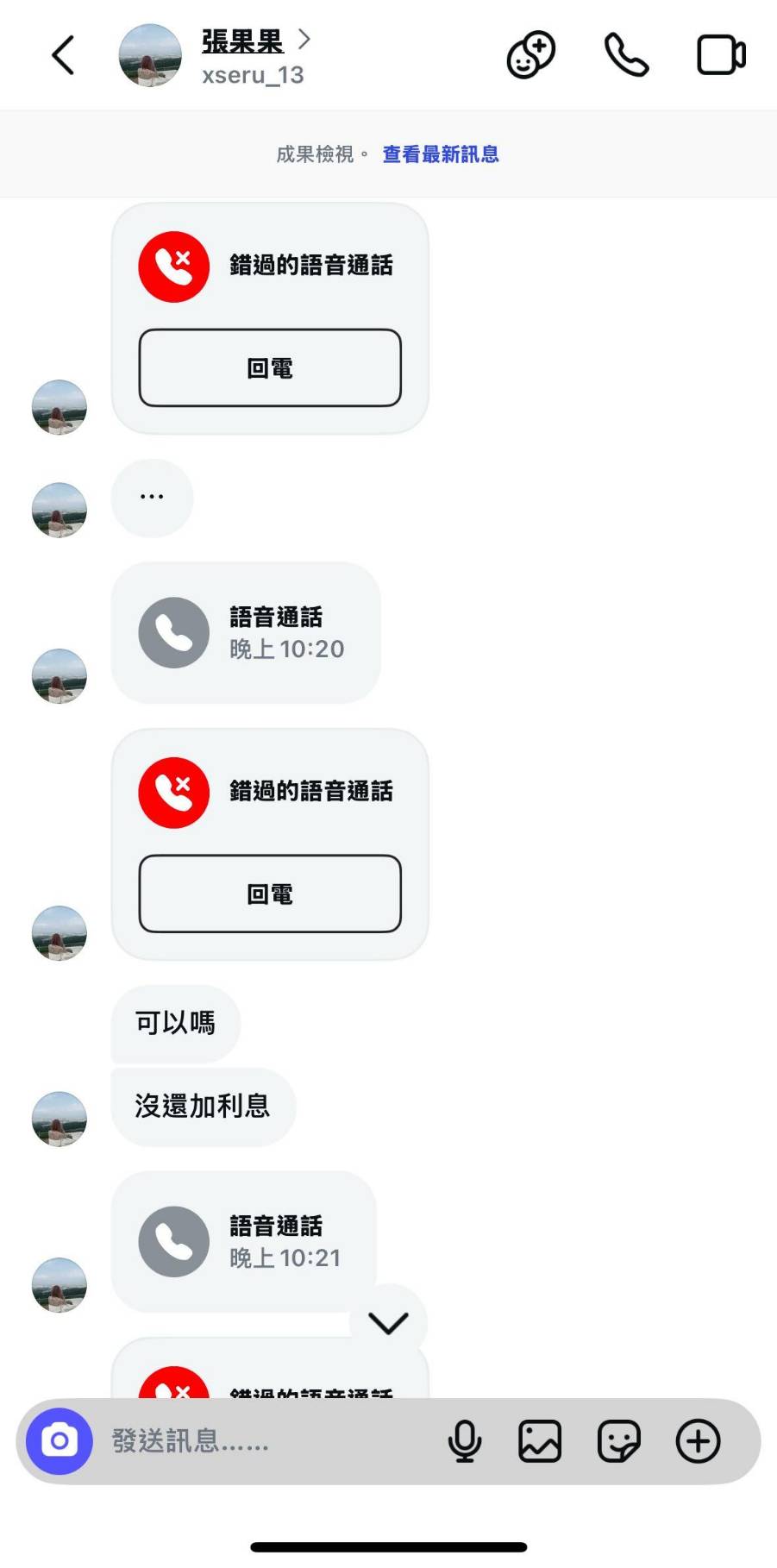Image resolution: width=777 pixels, height=1568 pixels.
Task: Open the 語音通話 entry at 晚上10:21
Action: (x=244, y=1241)
